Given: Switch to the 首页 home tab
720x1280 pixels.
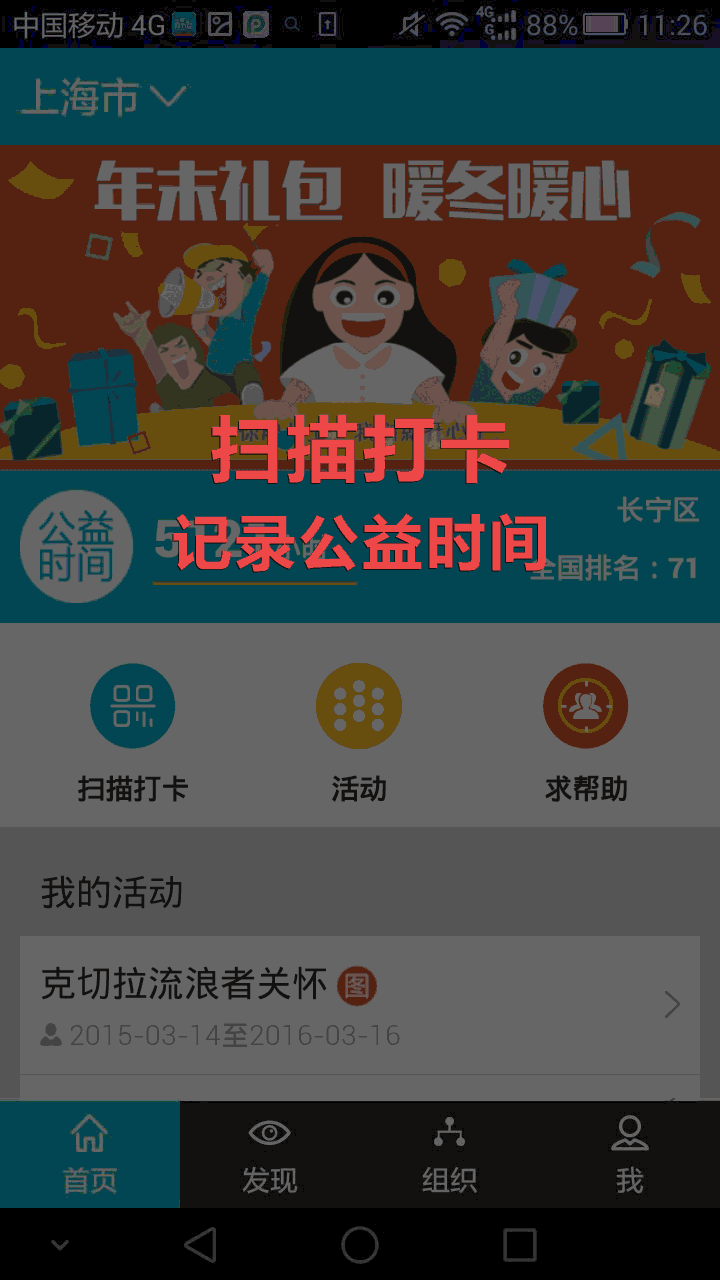Looking at the screenshot, I should click(x=90, y=1155).
